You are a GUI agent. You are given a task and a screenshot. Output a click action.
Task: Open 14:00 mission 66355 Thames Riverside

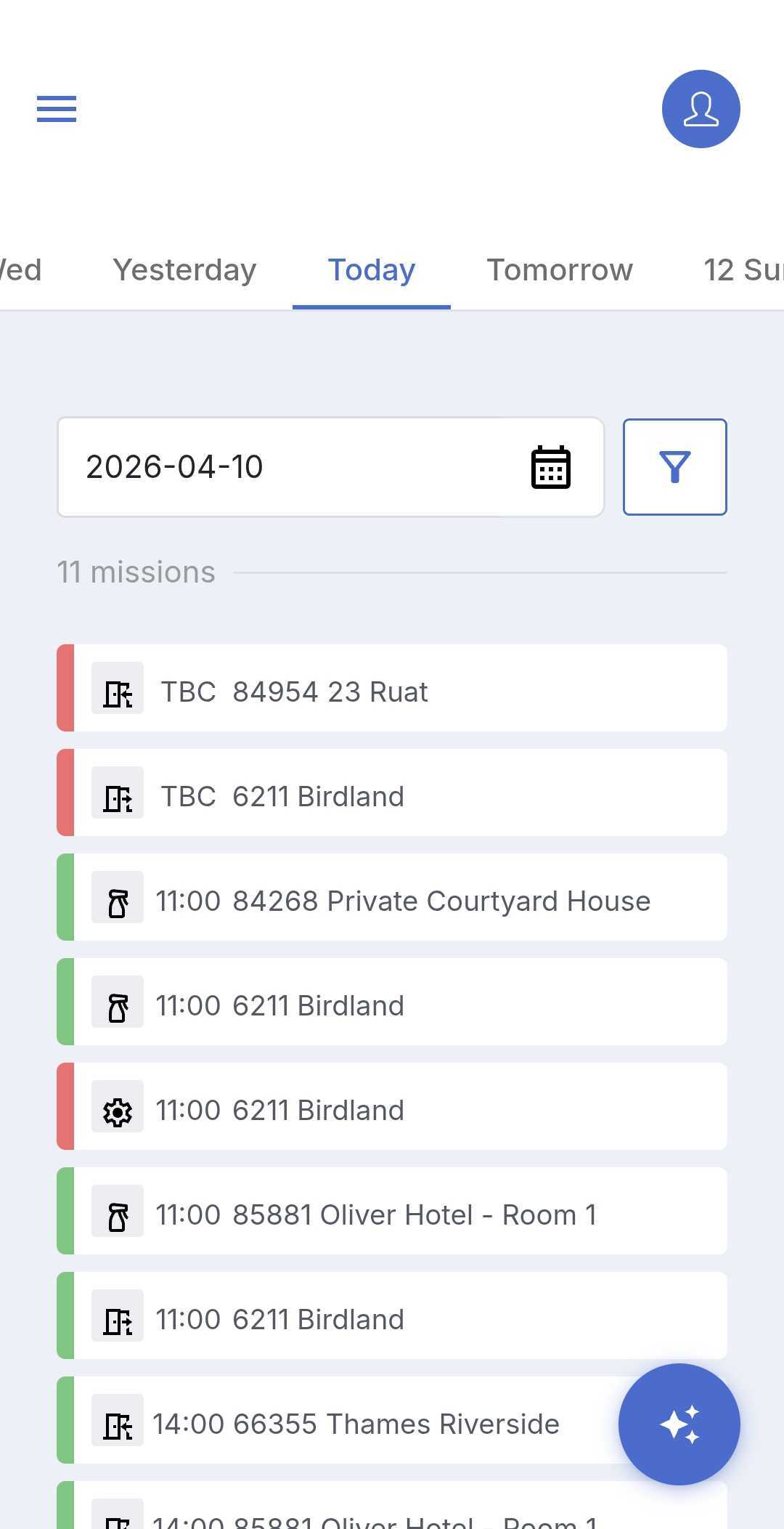338,1420
